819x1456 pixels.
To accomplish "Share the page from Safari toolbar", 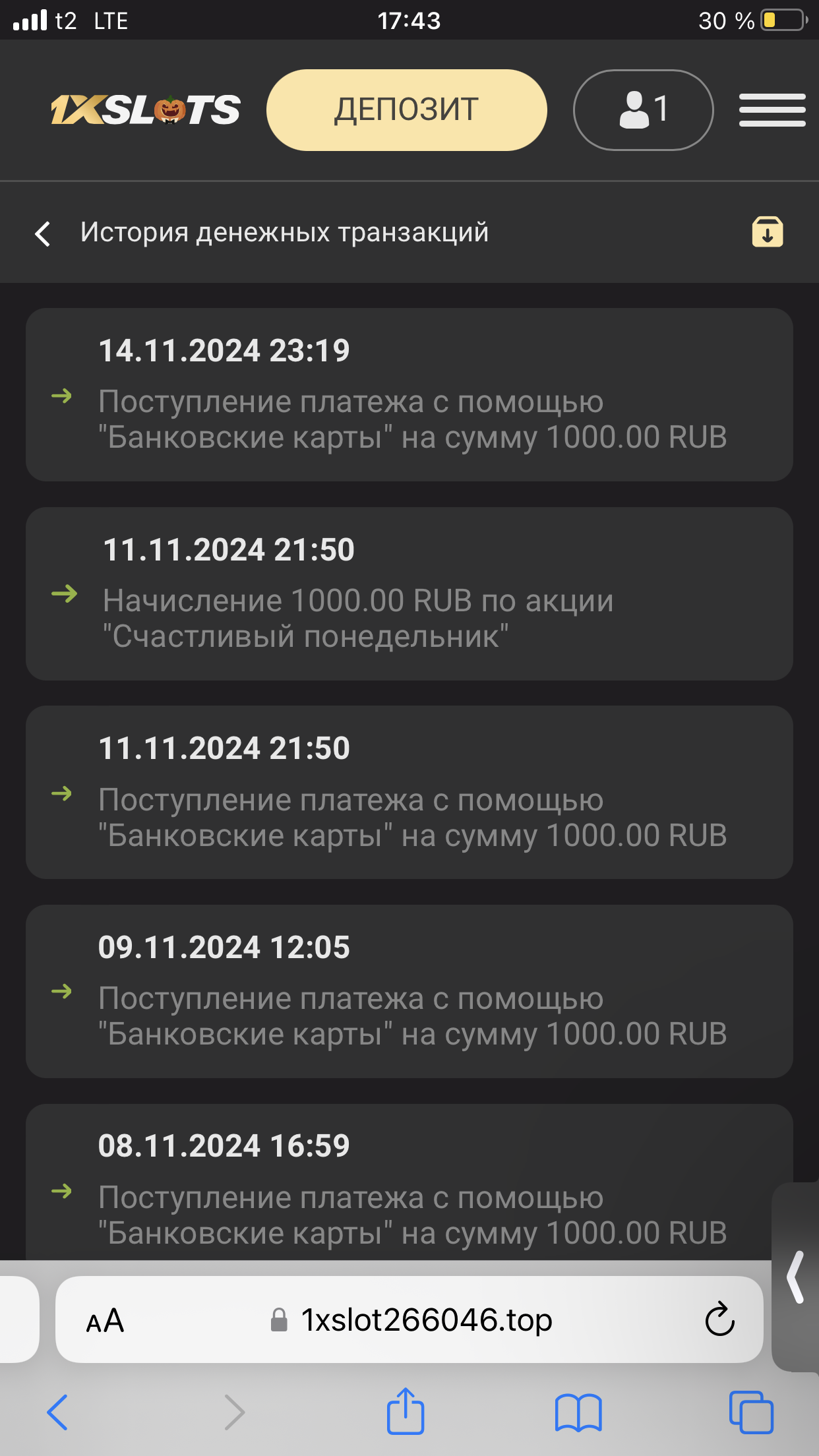I will pyautogui.click(x=405, y=1411).
